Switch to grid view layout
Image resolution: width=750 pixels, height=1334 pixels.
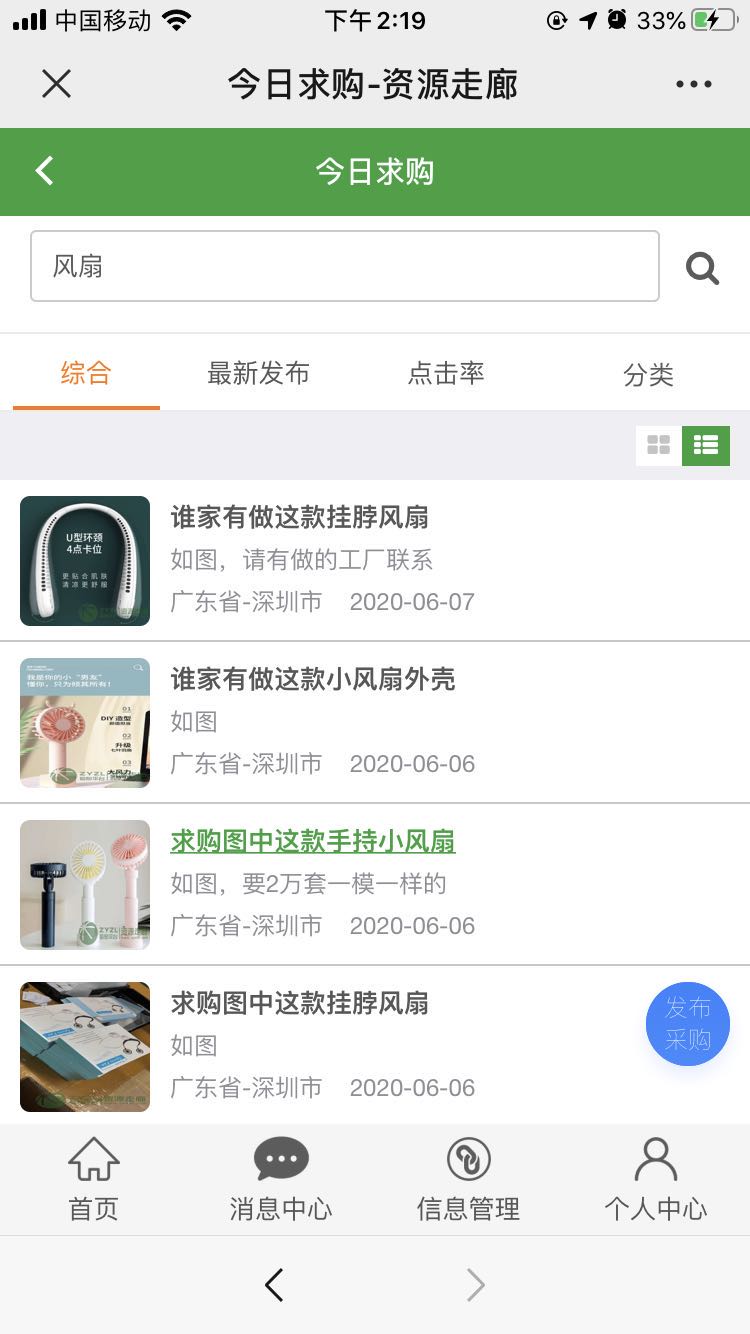[x=659, y=446]
